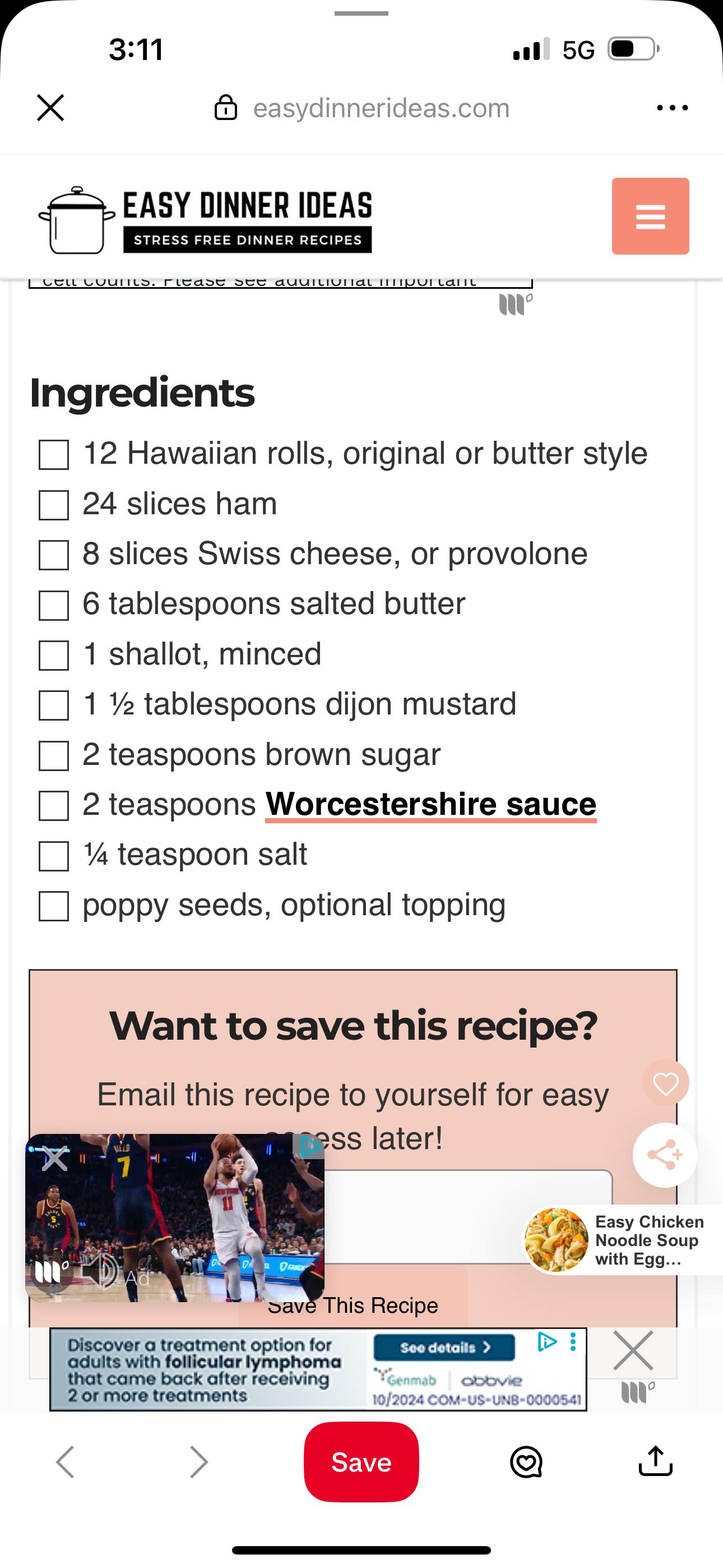Mark salted butter as gathered

pyautogui.click(x=54, y=605)
